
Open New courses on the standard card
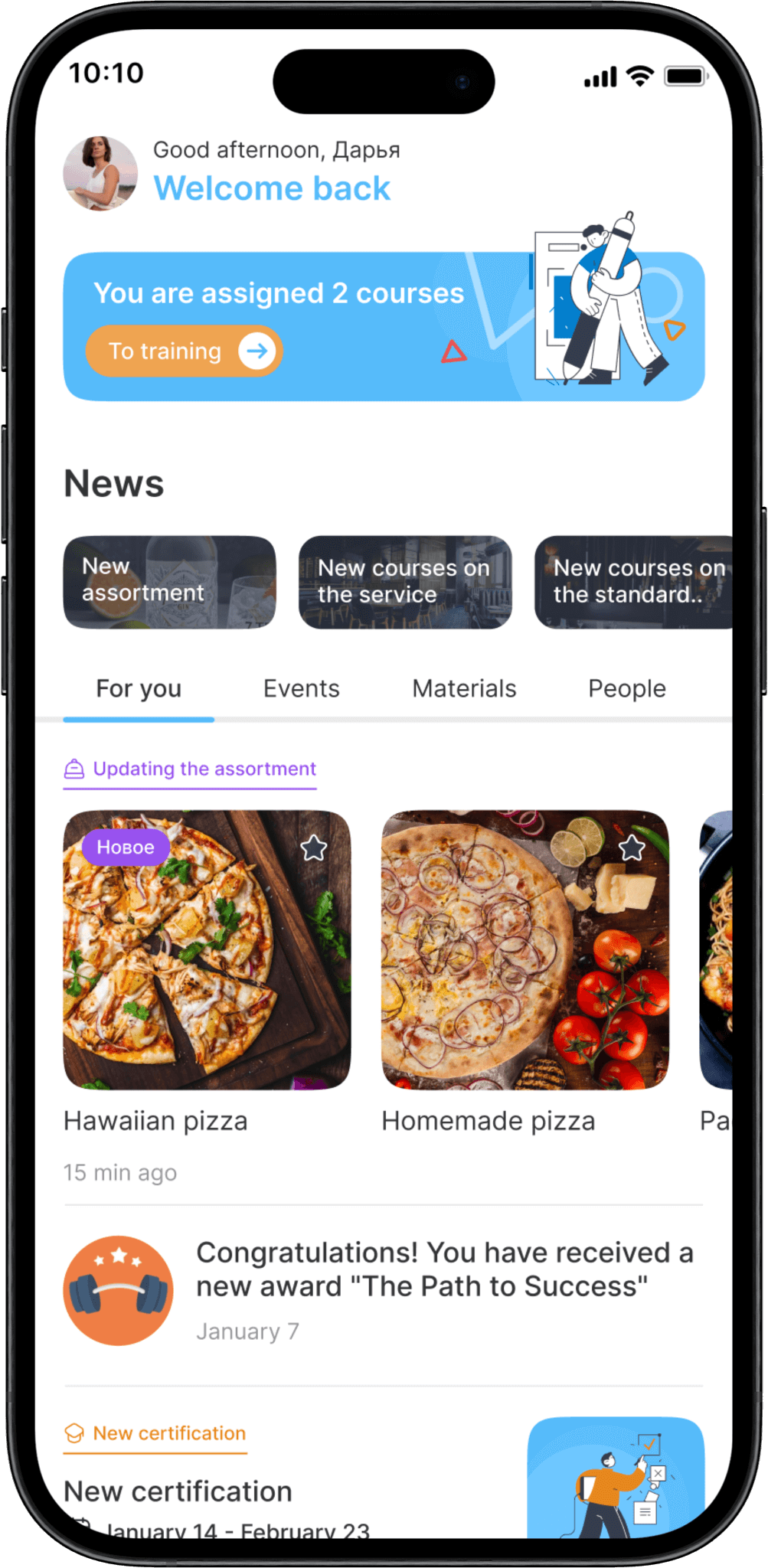point(633,583)
